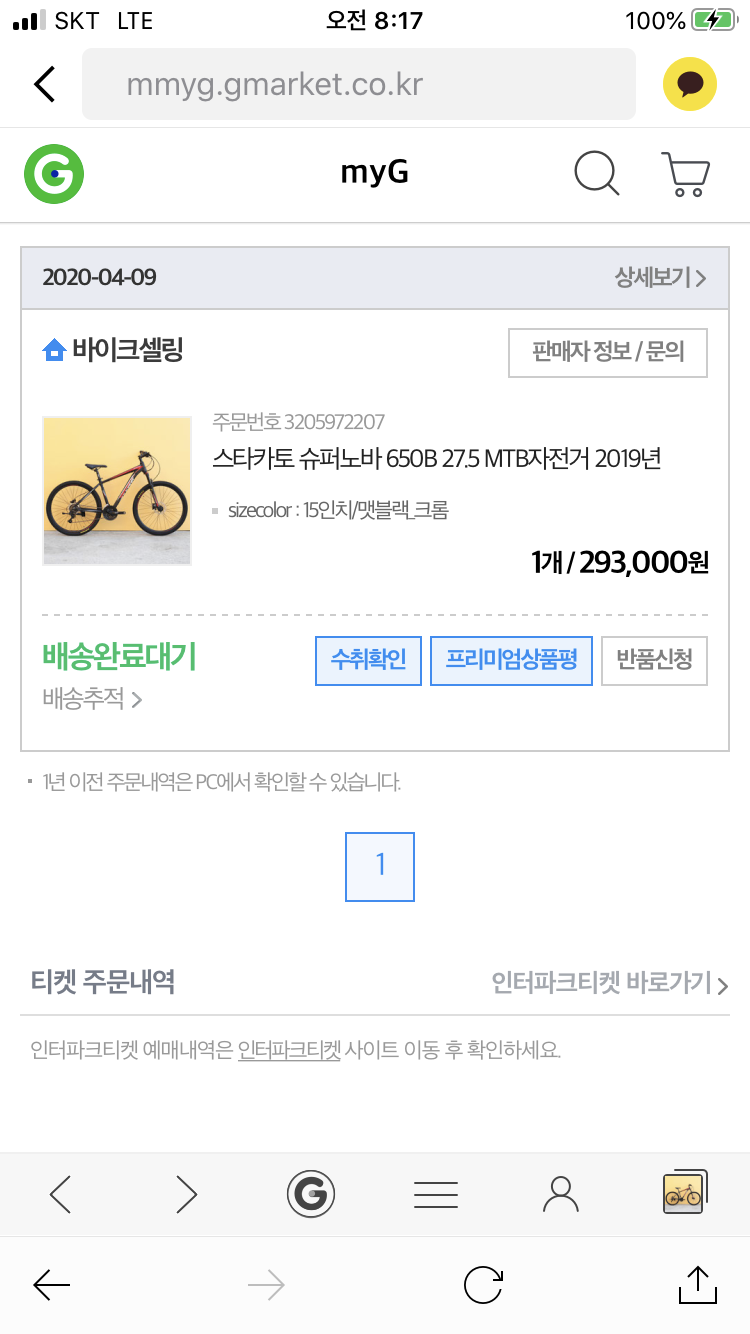
Task: Reload the page with the refresh icon
Action: (483, 1285)
